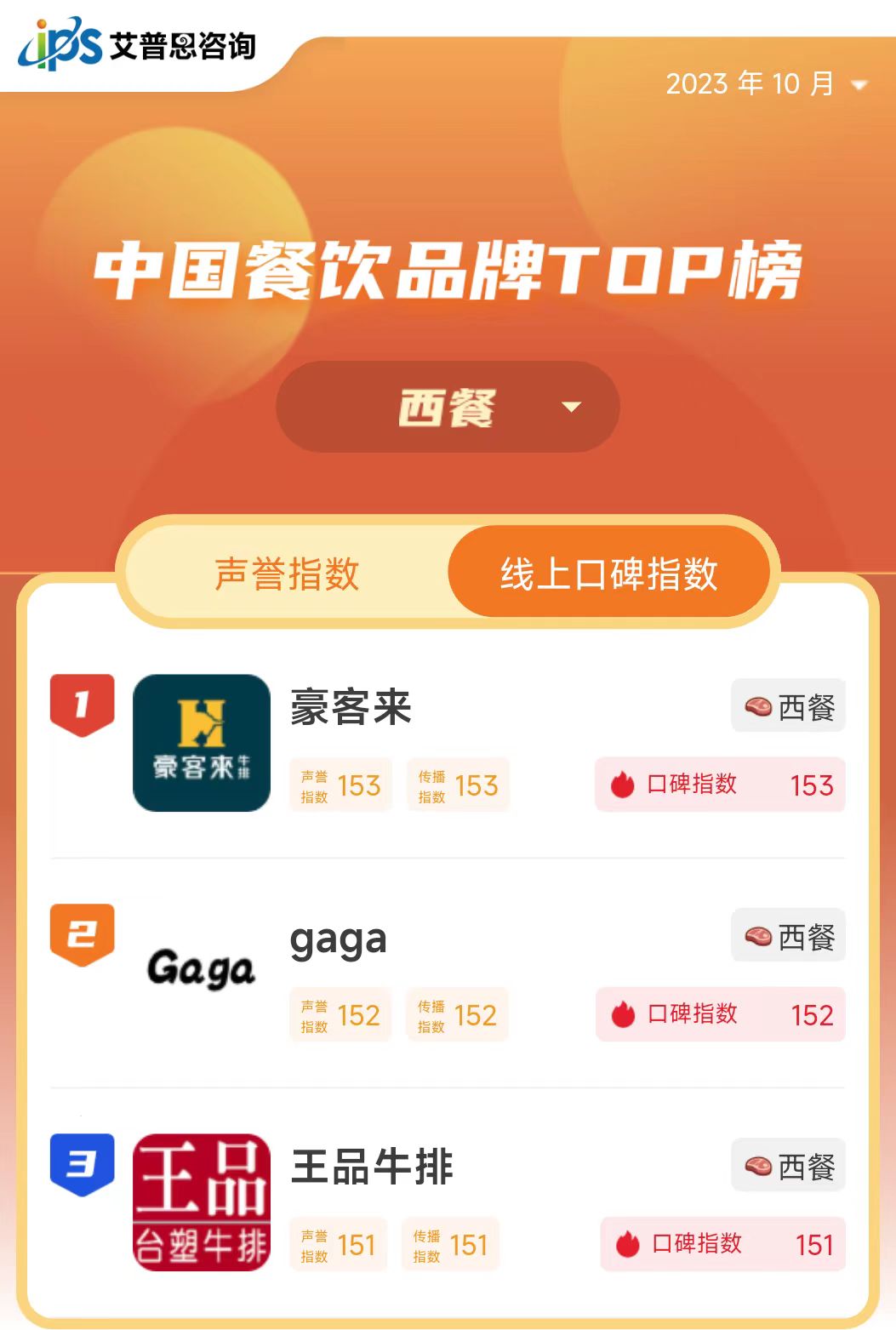
Task: Open the gaga brand entry
Action: coord(338,939)
